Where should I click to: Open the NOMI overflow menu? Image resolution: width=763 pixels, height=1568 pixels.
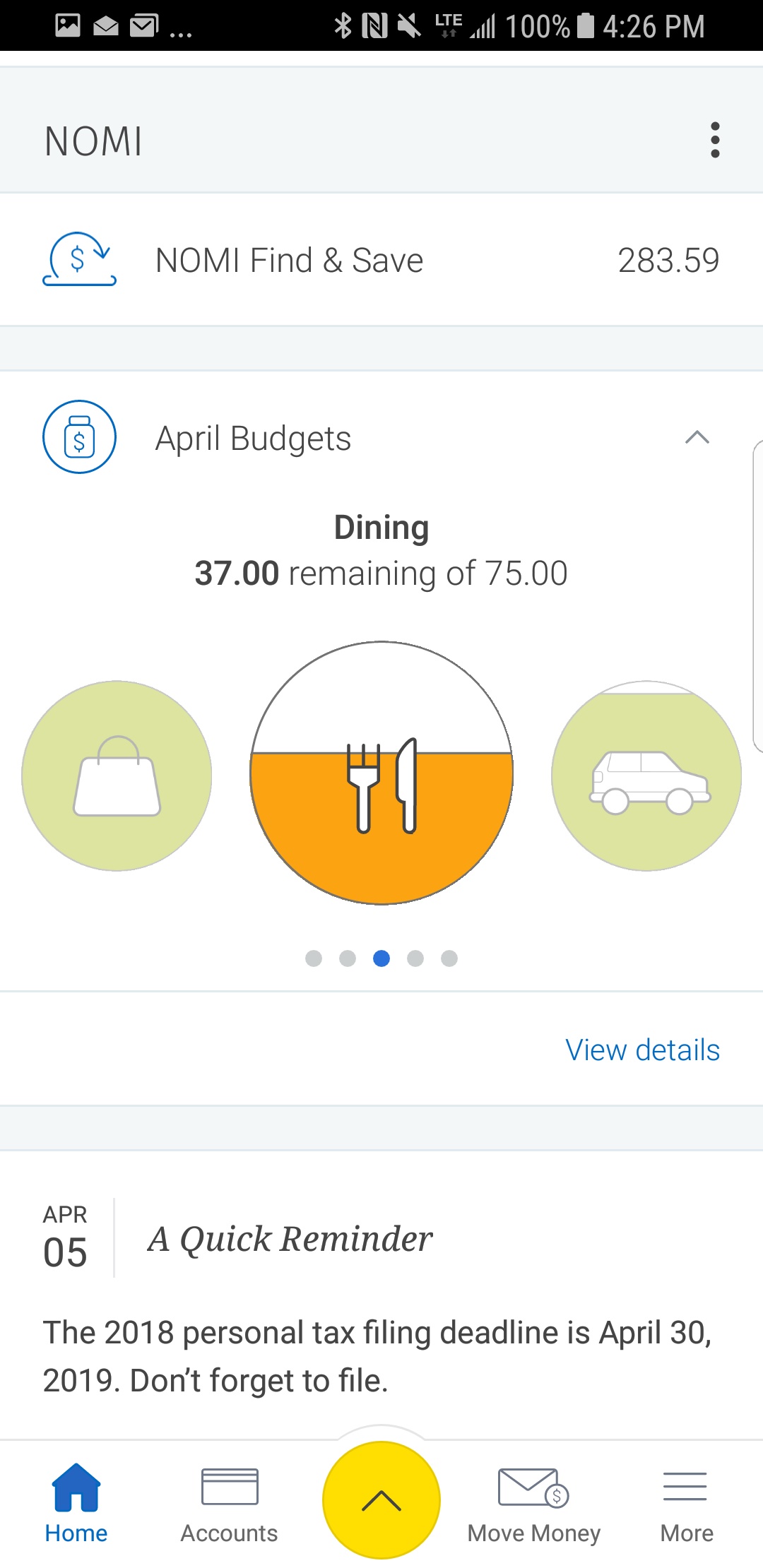pos(715,140)
